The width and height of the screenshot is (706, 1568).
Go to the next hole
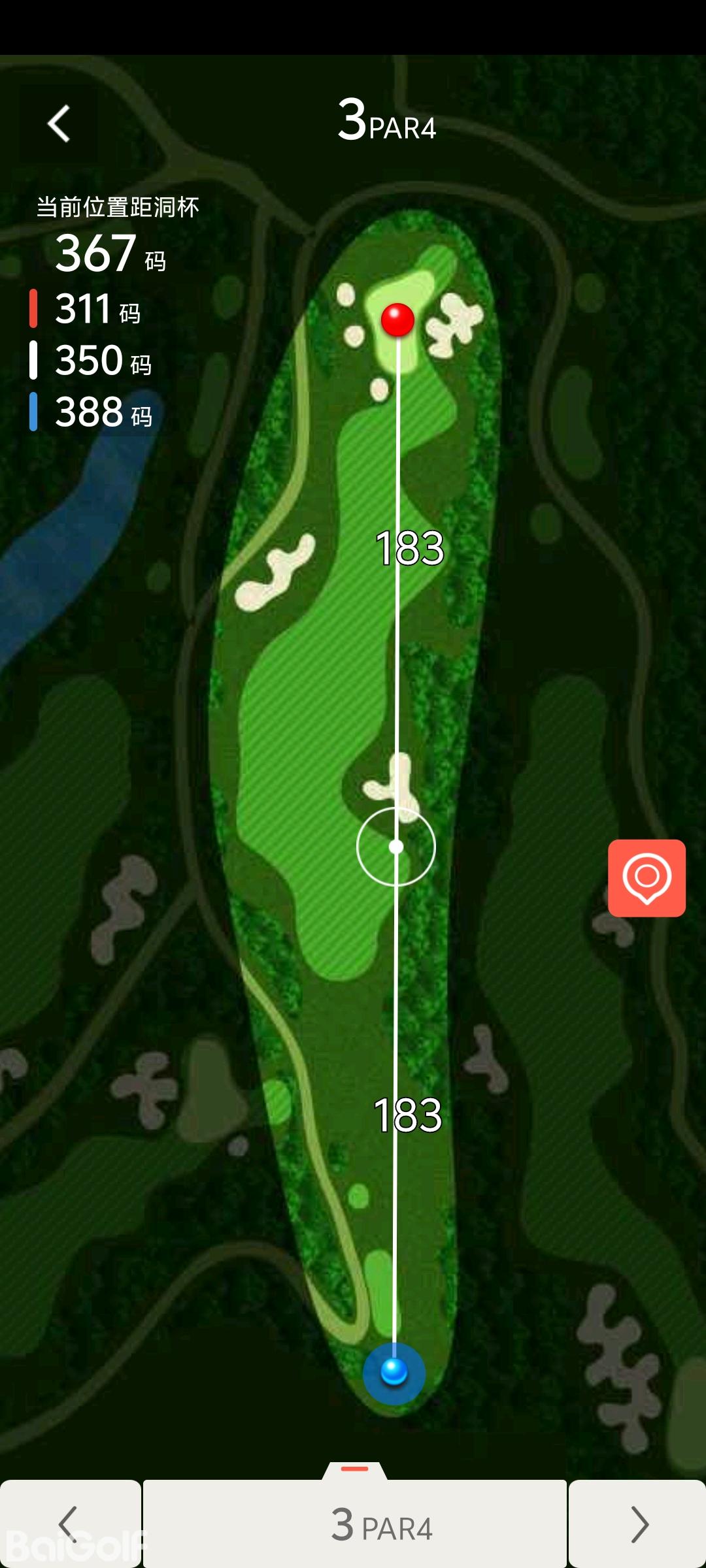click(x=638, y=1524)
